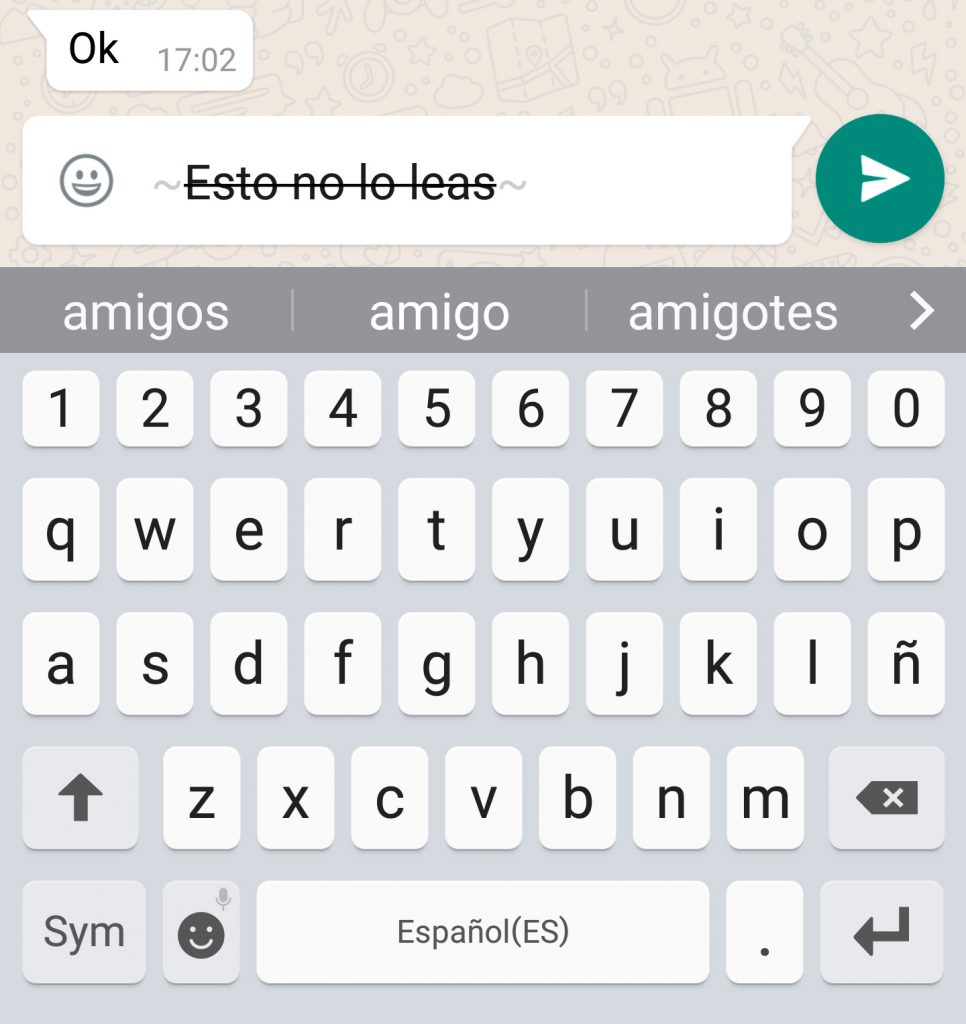Screen dimensions: 966x1024
Task: Tap the backspace key
Action: (x=886, y=798)
